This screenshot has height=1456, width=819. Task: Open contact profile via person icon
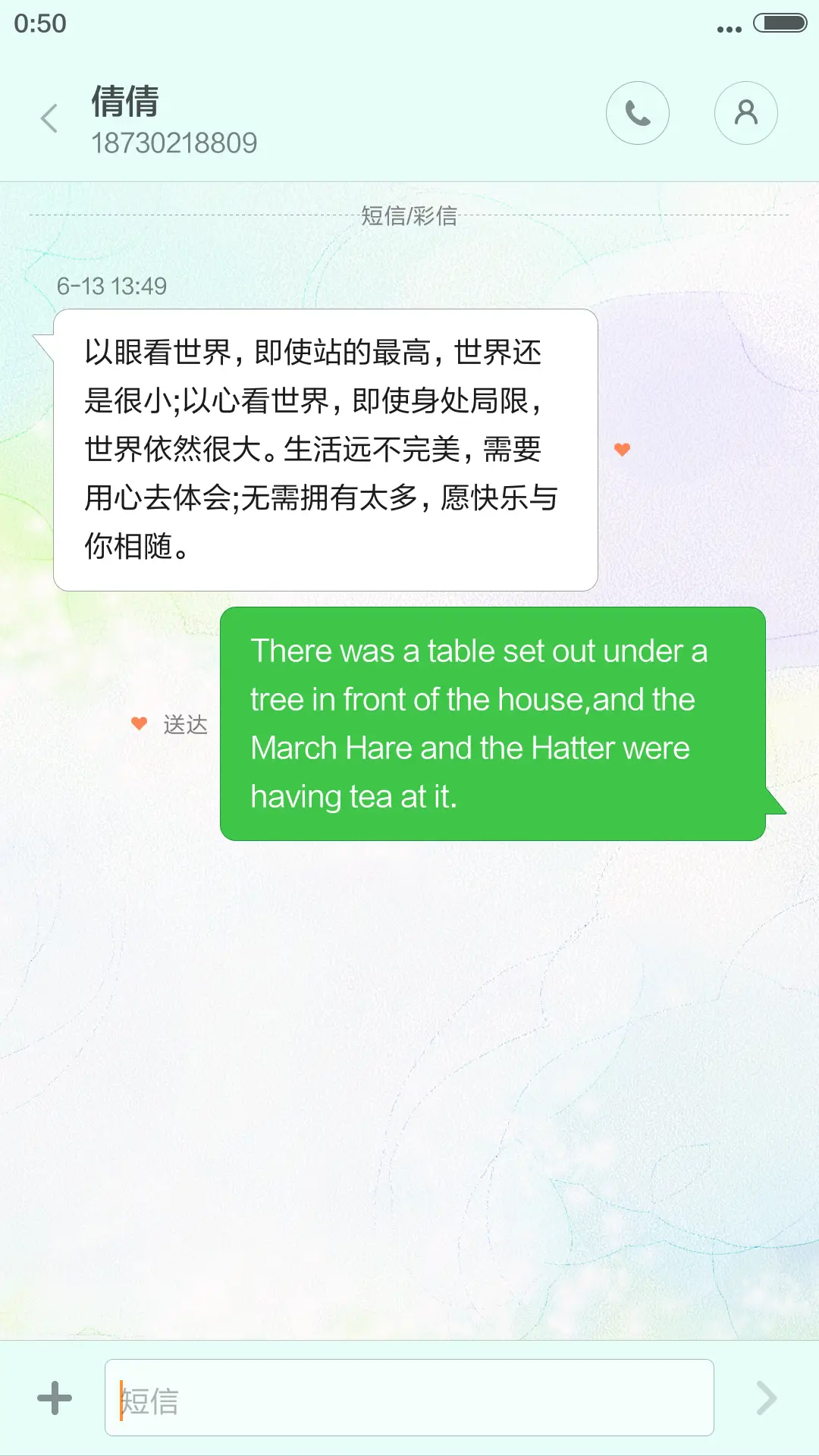(746, 112)
